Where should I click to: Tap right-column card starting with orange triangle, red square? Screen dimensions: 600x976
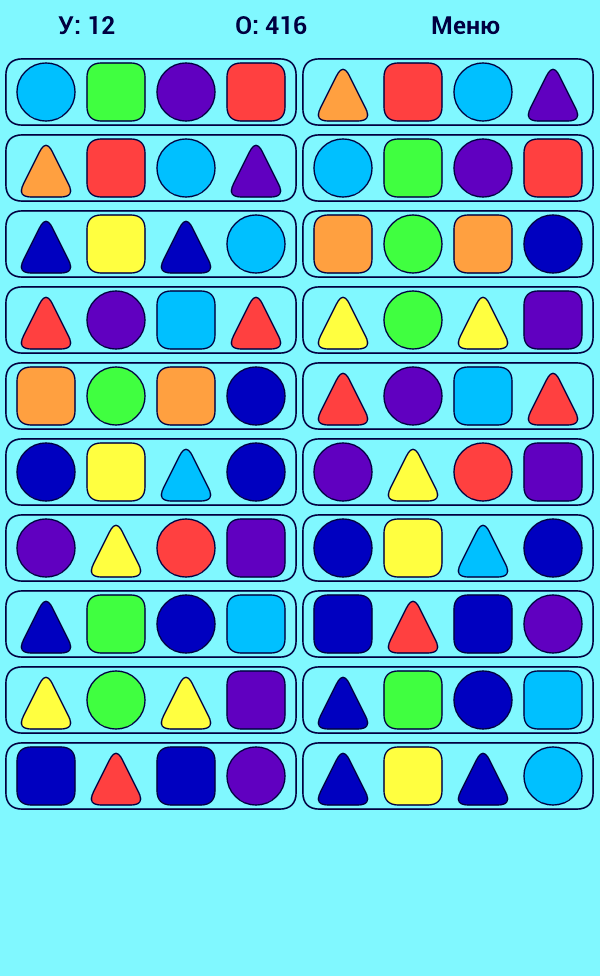pos(448,92)
